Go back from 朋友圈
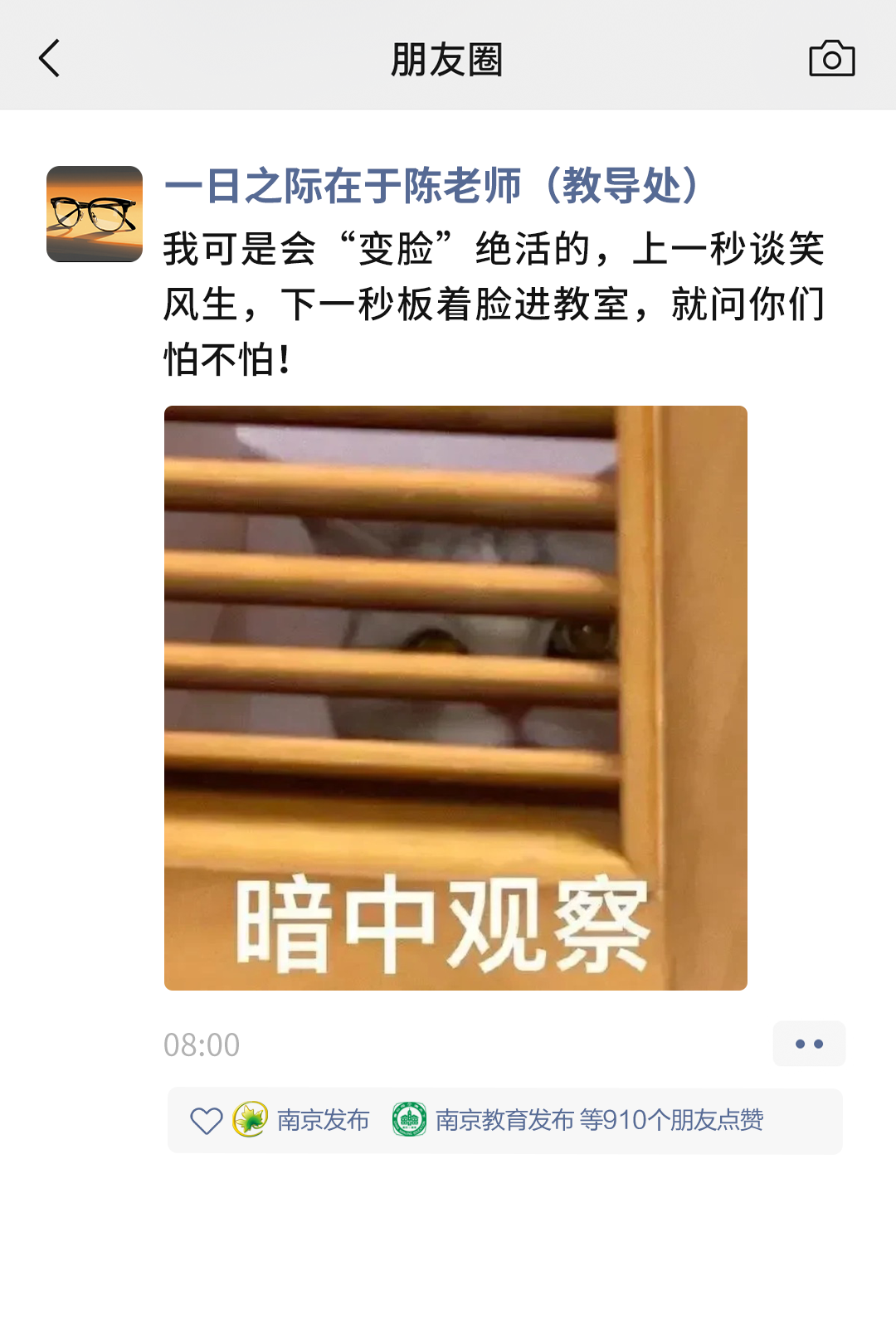 50,59
